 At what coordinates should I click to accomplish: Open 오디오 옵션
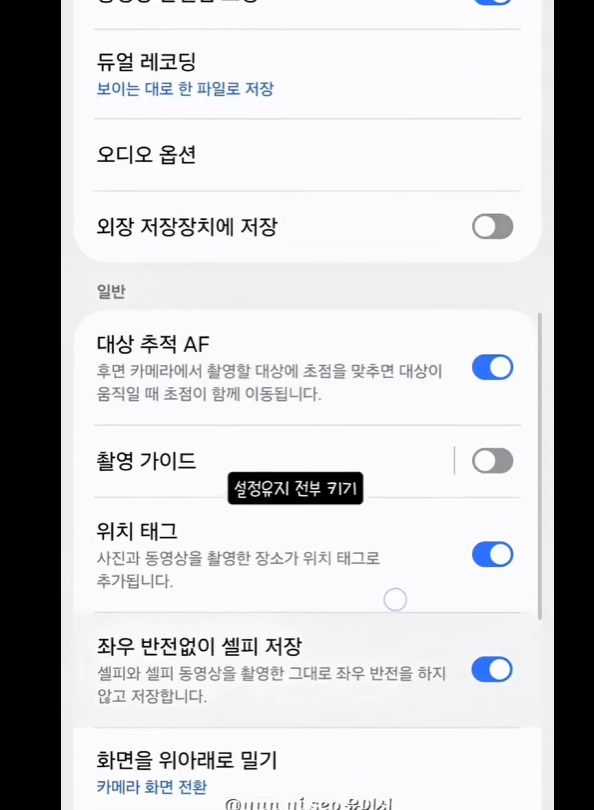(x=307, y=155)
